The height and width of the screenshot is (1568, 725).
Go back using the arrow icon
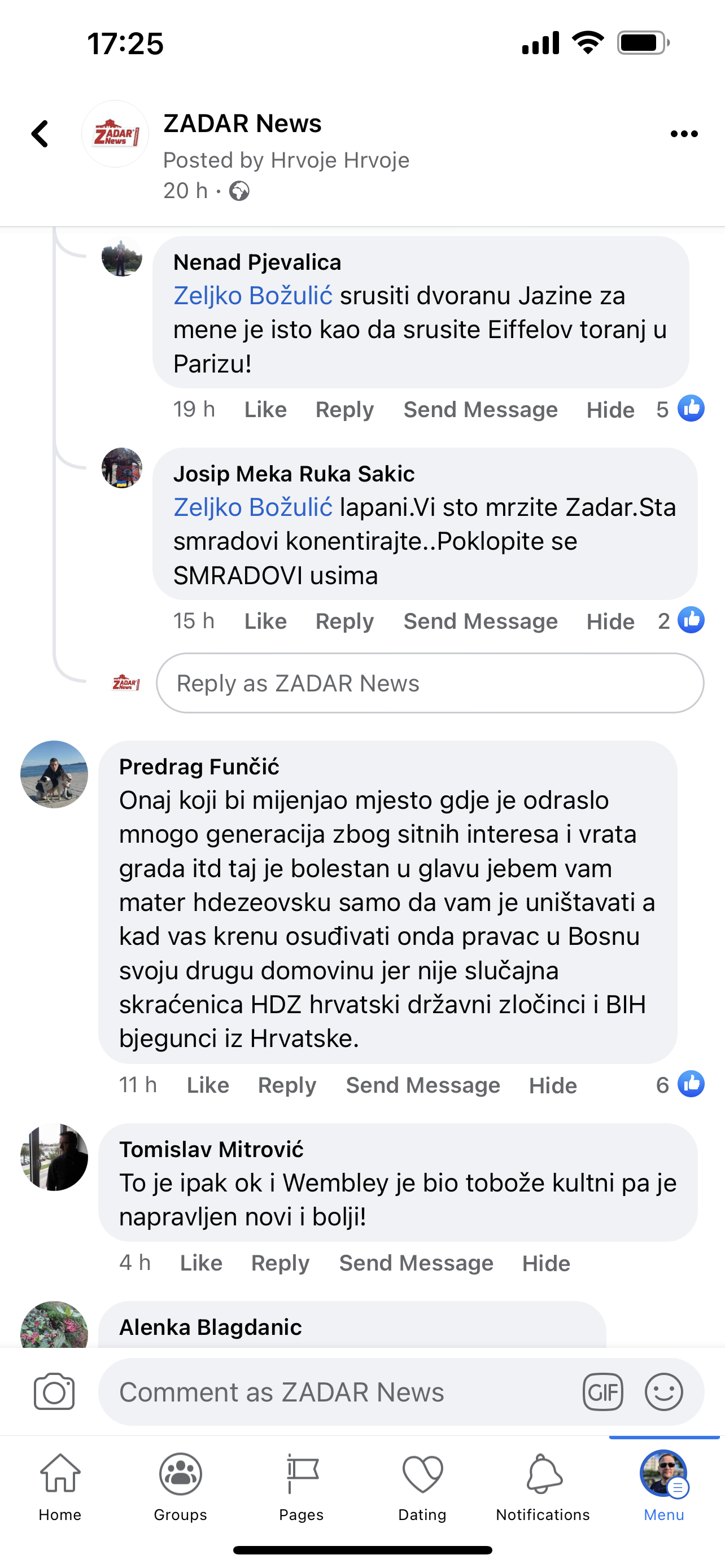[x=40, y=134]
